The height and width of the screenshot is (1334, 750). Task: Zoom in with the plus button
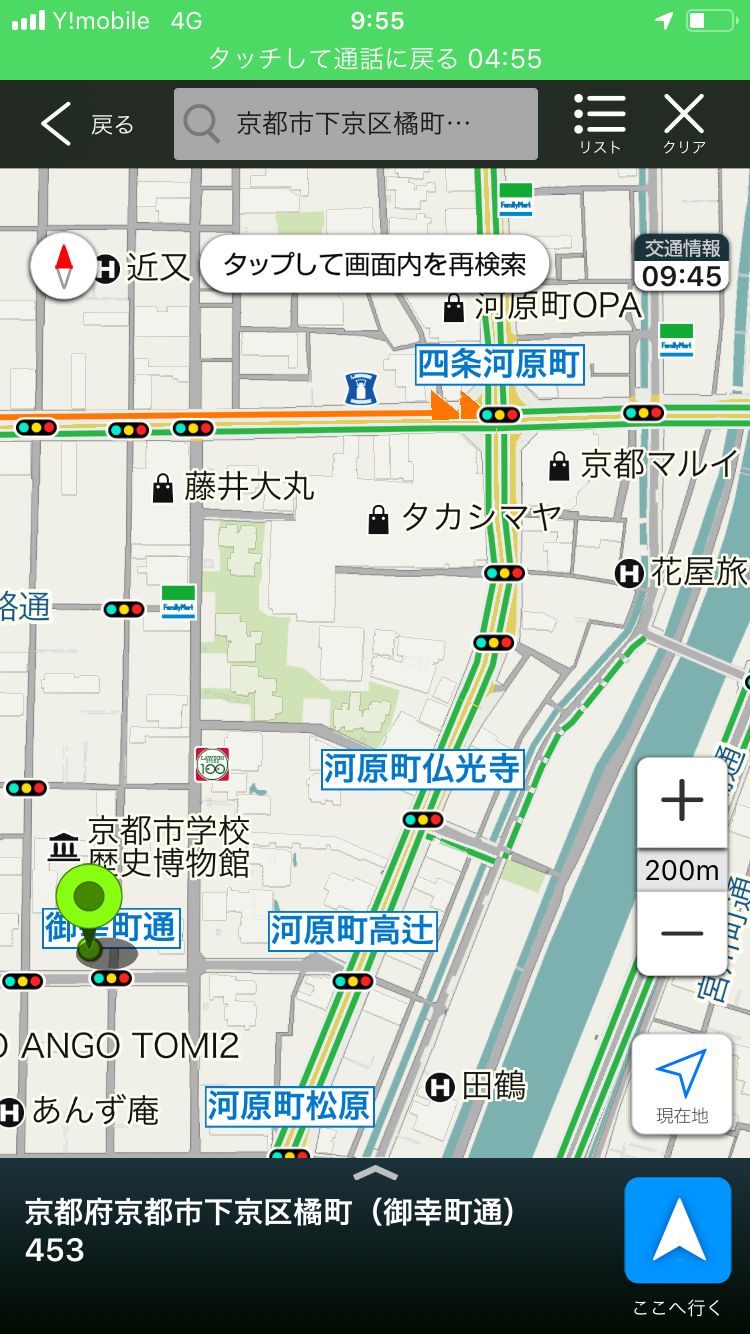tap(682, 802)
